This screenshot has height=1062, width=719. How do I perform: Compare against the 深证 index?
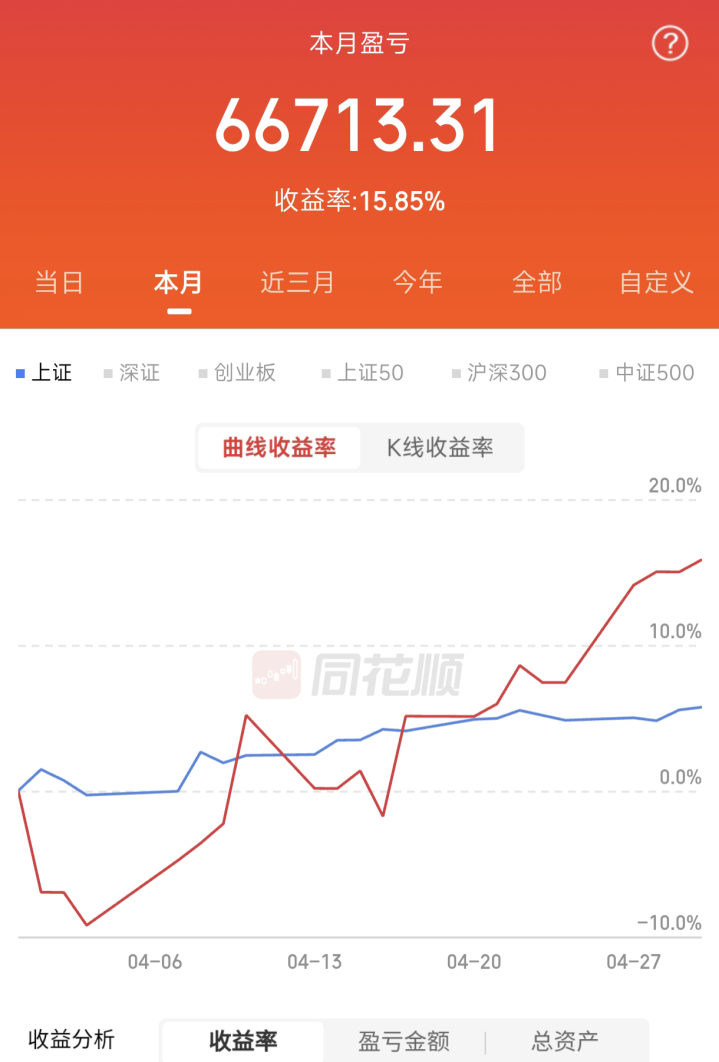[132, 373]
